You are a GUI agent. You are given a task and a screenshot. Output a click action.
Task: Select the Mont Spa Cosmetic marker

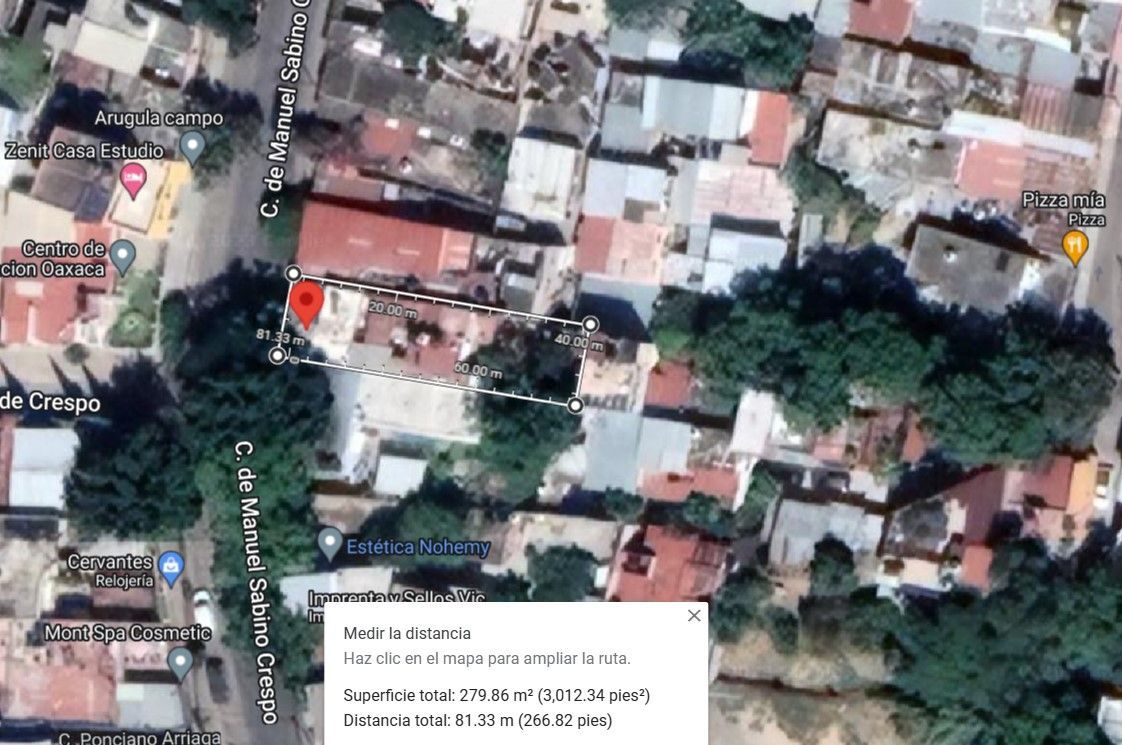click(x=180, y=663)
